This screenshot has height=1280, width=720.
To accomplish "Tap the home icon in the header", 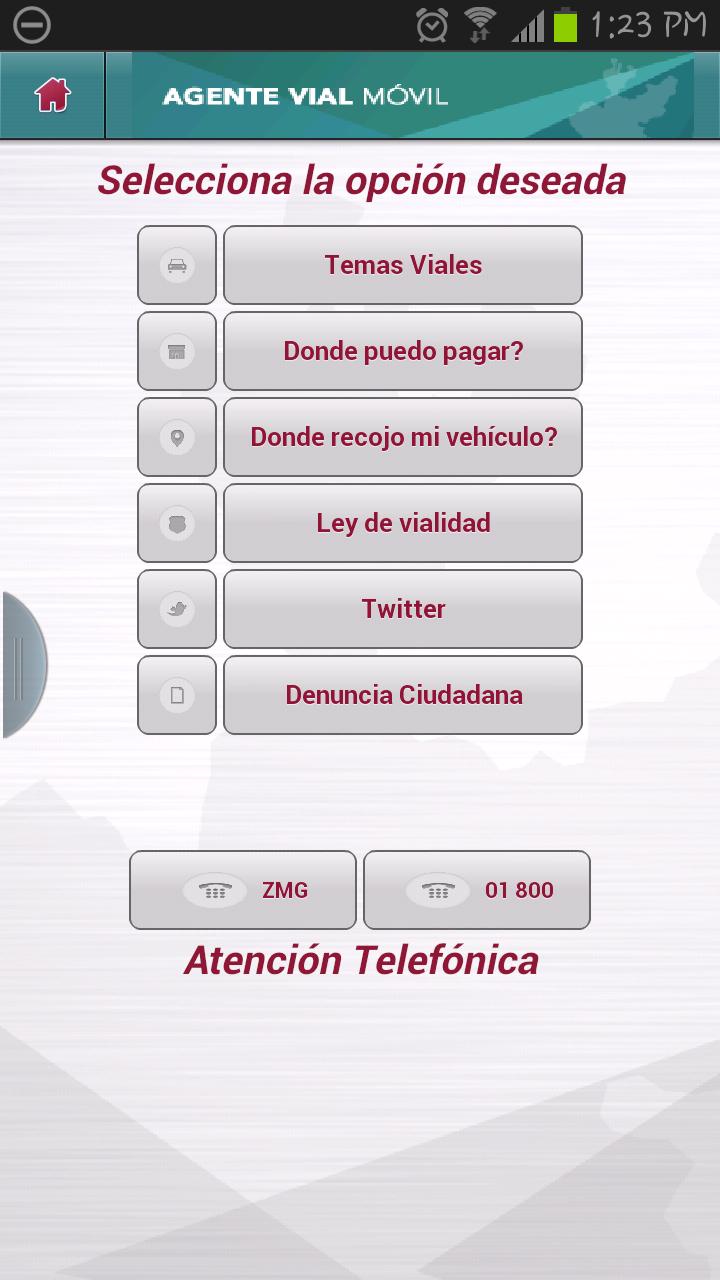I will click(51, 95).
